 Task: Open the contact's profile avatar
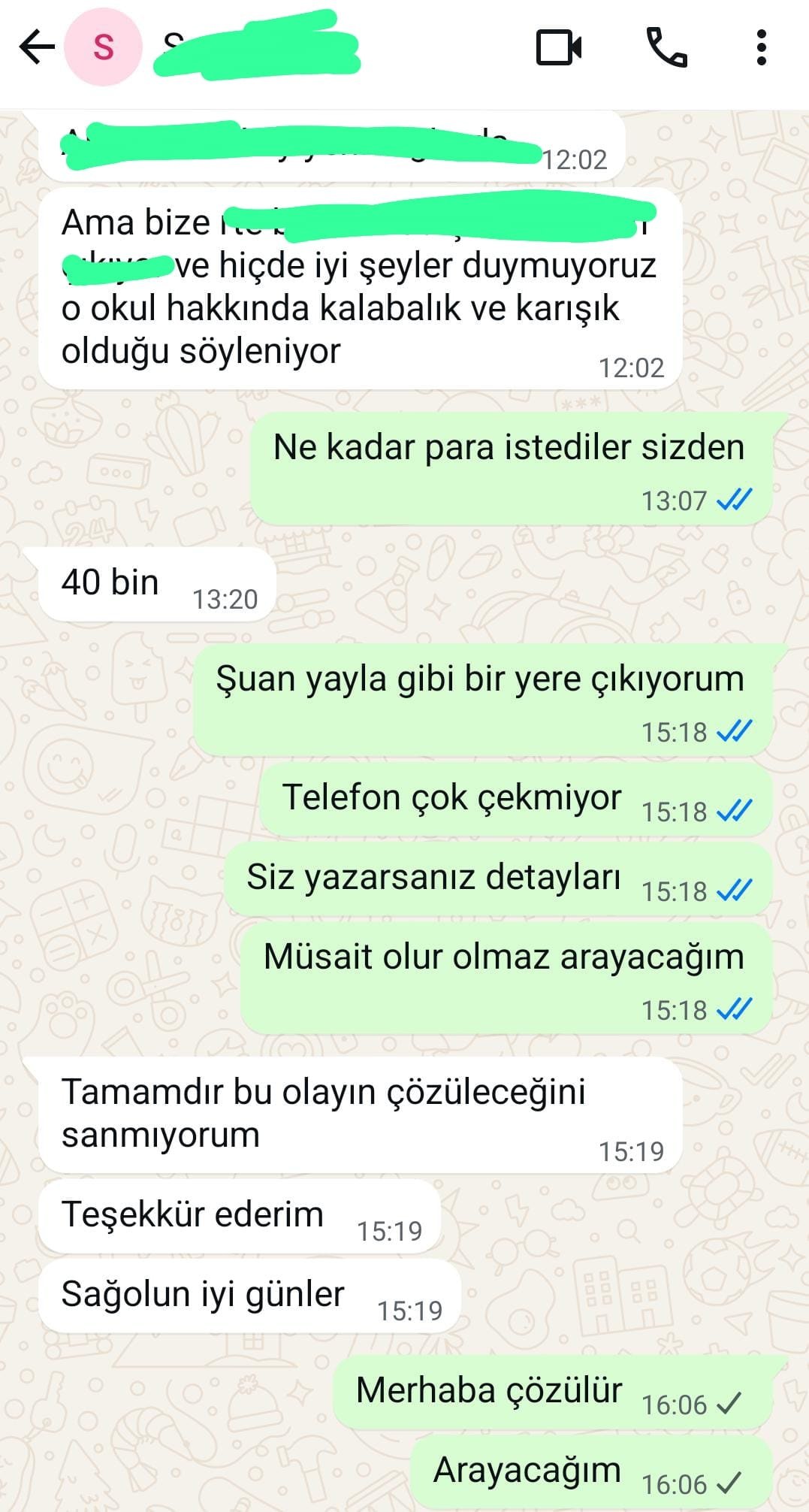(103, 48)
